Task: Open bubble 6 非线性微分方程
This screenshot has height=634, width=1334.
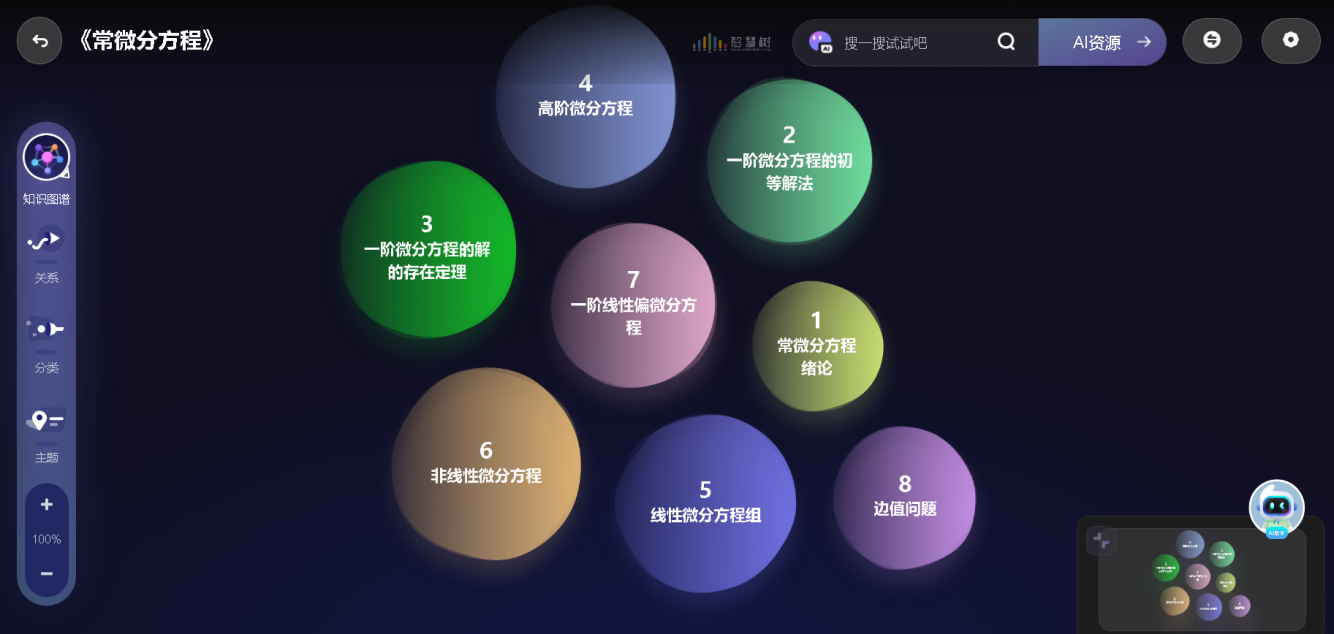Action: 486,465
